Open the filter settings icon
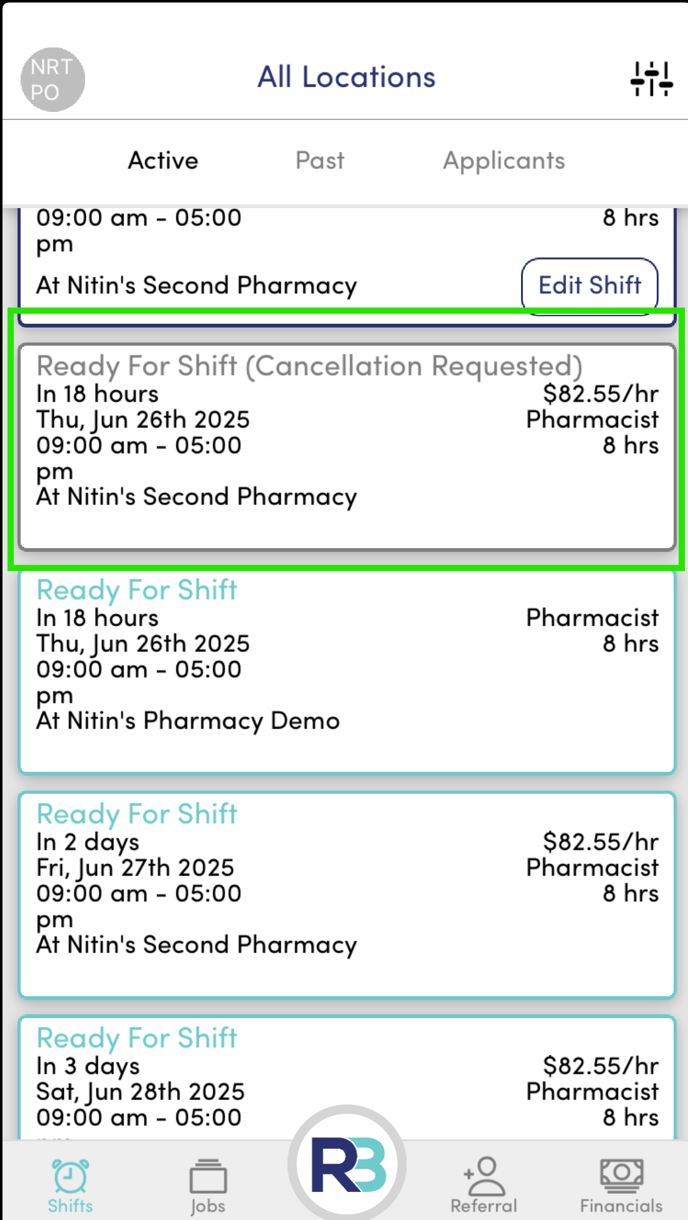The width and height of the screenshot is (688, 1220). [651, 78]
